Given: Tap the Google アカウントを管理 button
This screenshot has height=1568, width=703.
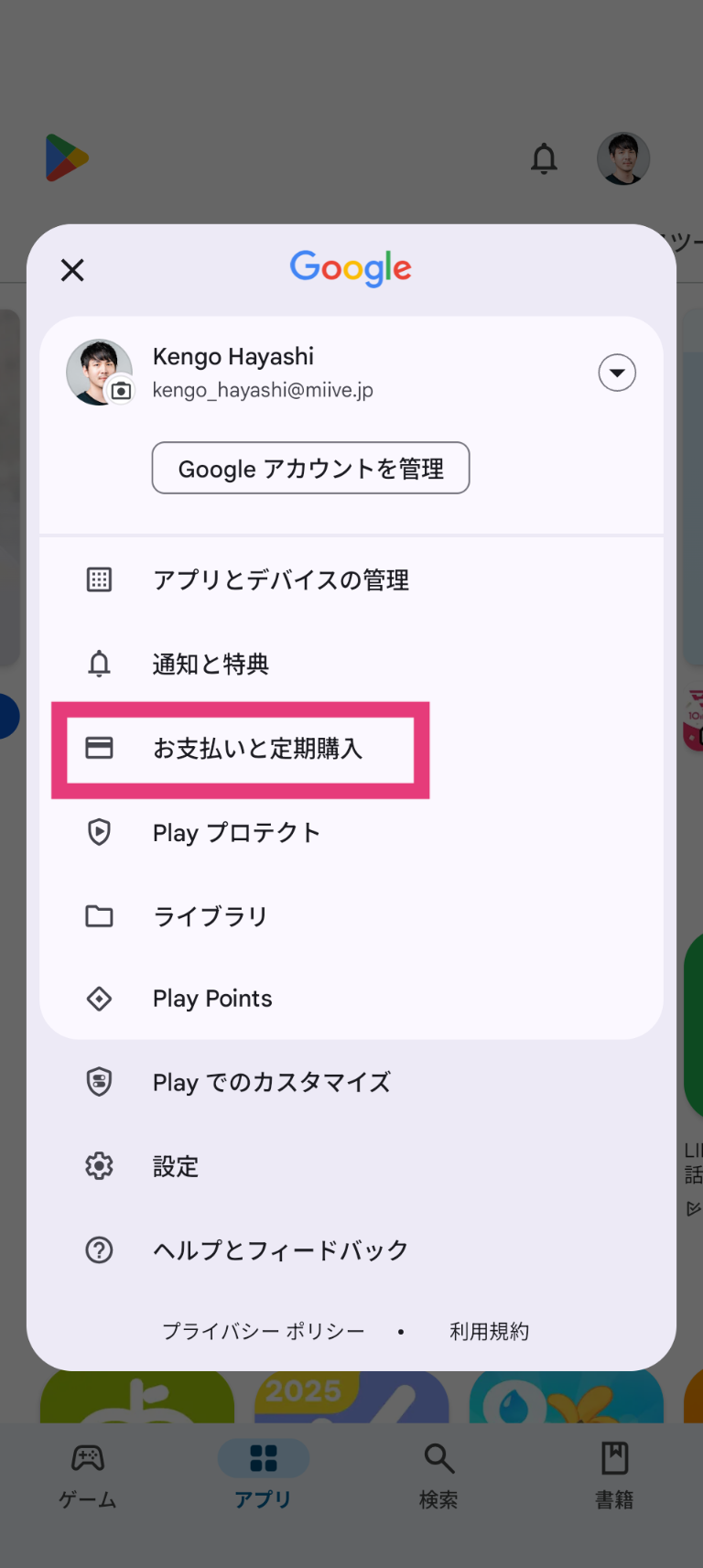Looking at the screenshot, I should pyautogui.click(x=310, y=468).
